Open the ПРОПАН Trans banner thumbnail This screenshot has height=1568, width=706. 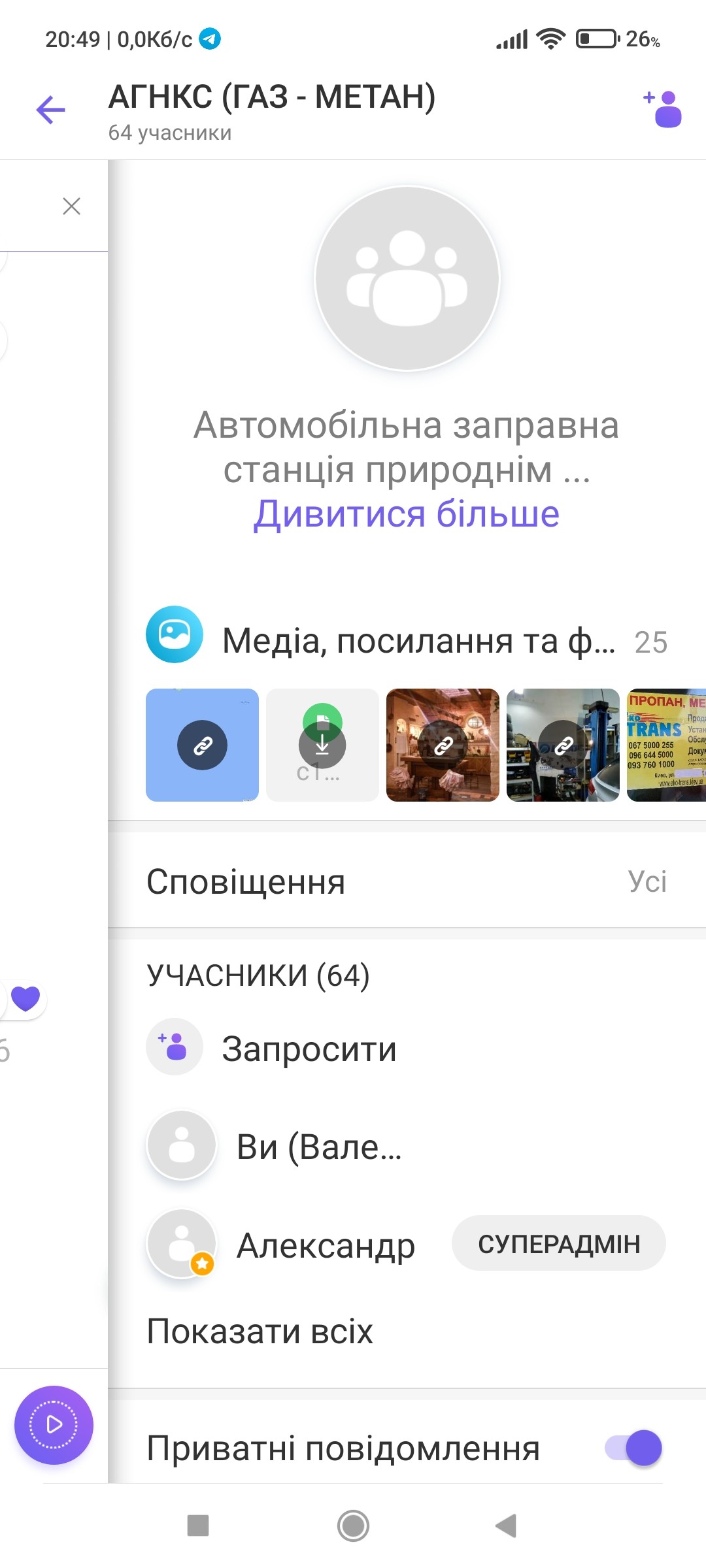(x=667, y=745)
